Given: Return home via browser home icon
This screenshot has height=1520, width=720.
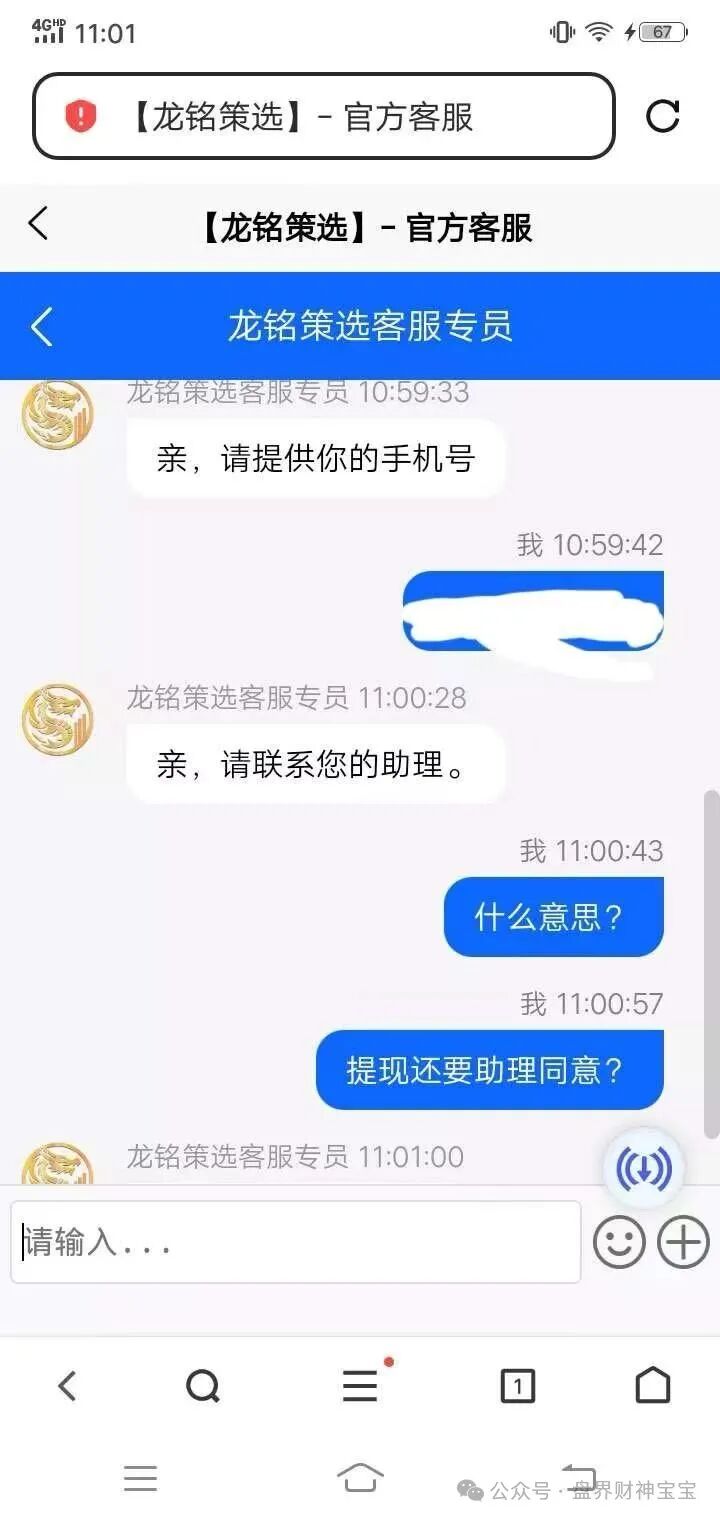Looking at the screenshot, I should point(653,1386).
